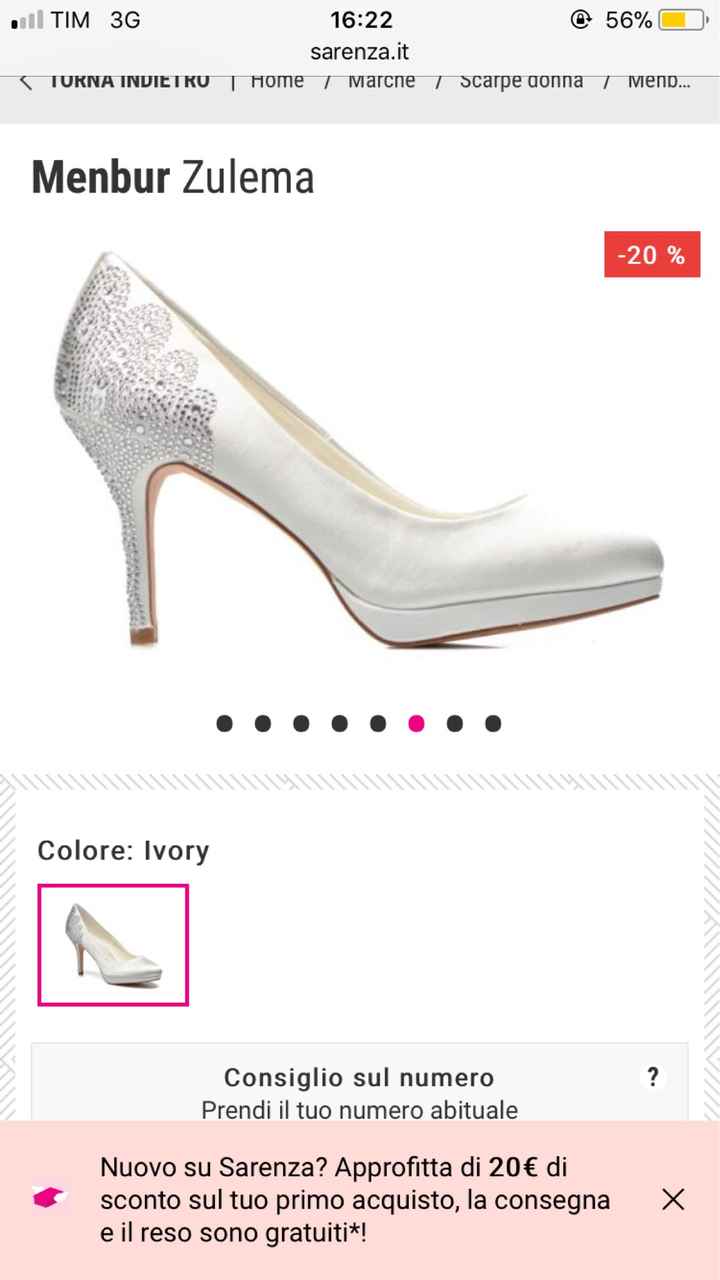This screenshot has height=1280, width=720.
Task: Open the Marche breadcrumb link
Action: pos(381,81)
